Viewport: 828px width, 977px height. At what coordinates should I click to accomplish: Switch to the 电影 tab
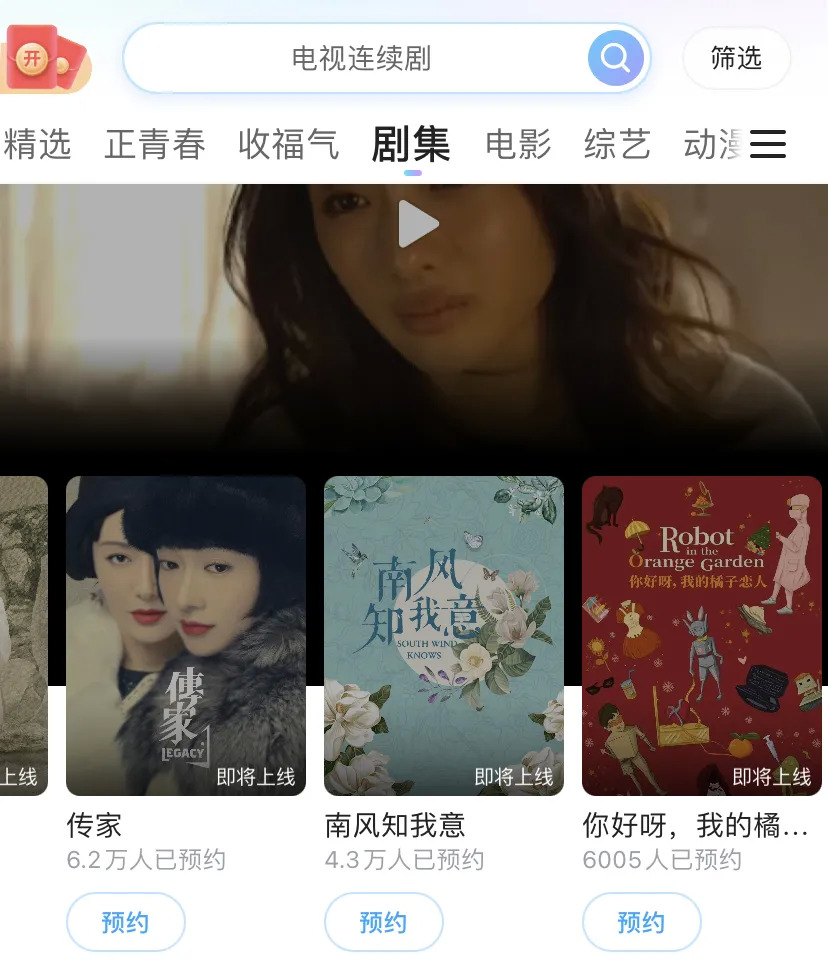[518, 145]
